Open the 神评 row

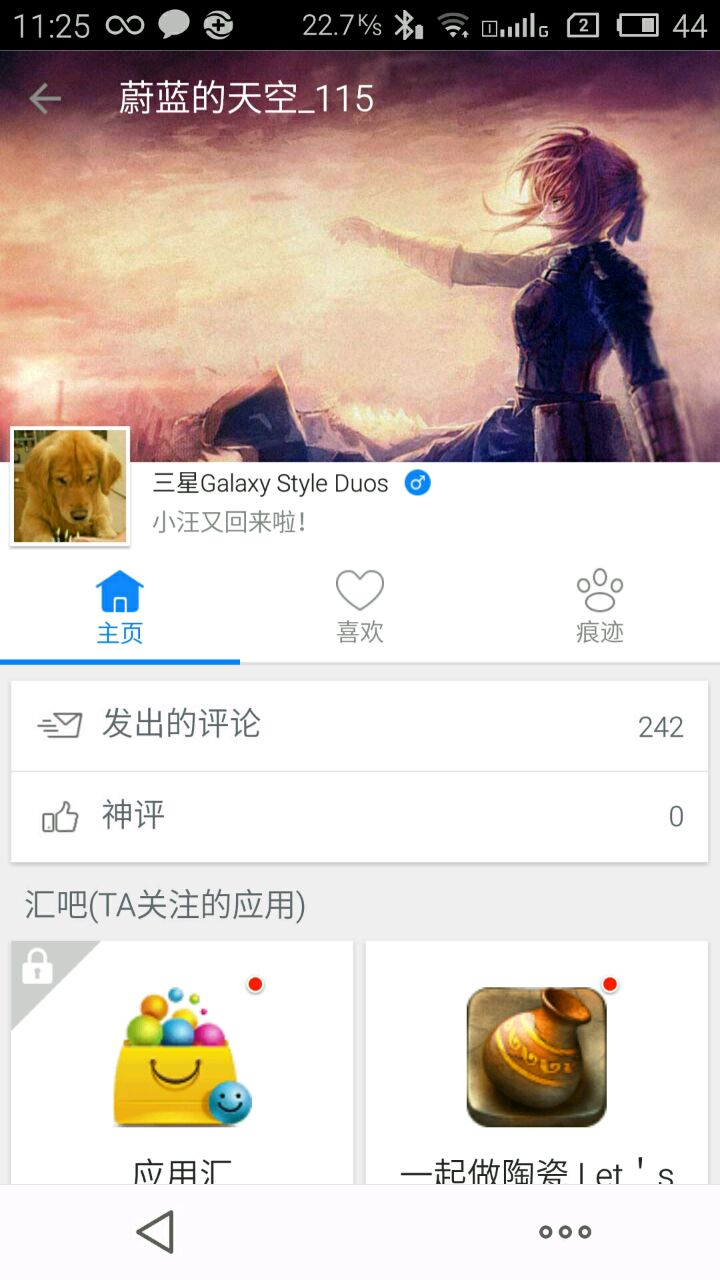click(x=360, y=816)
